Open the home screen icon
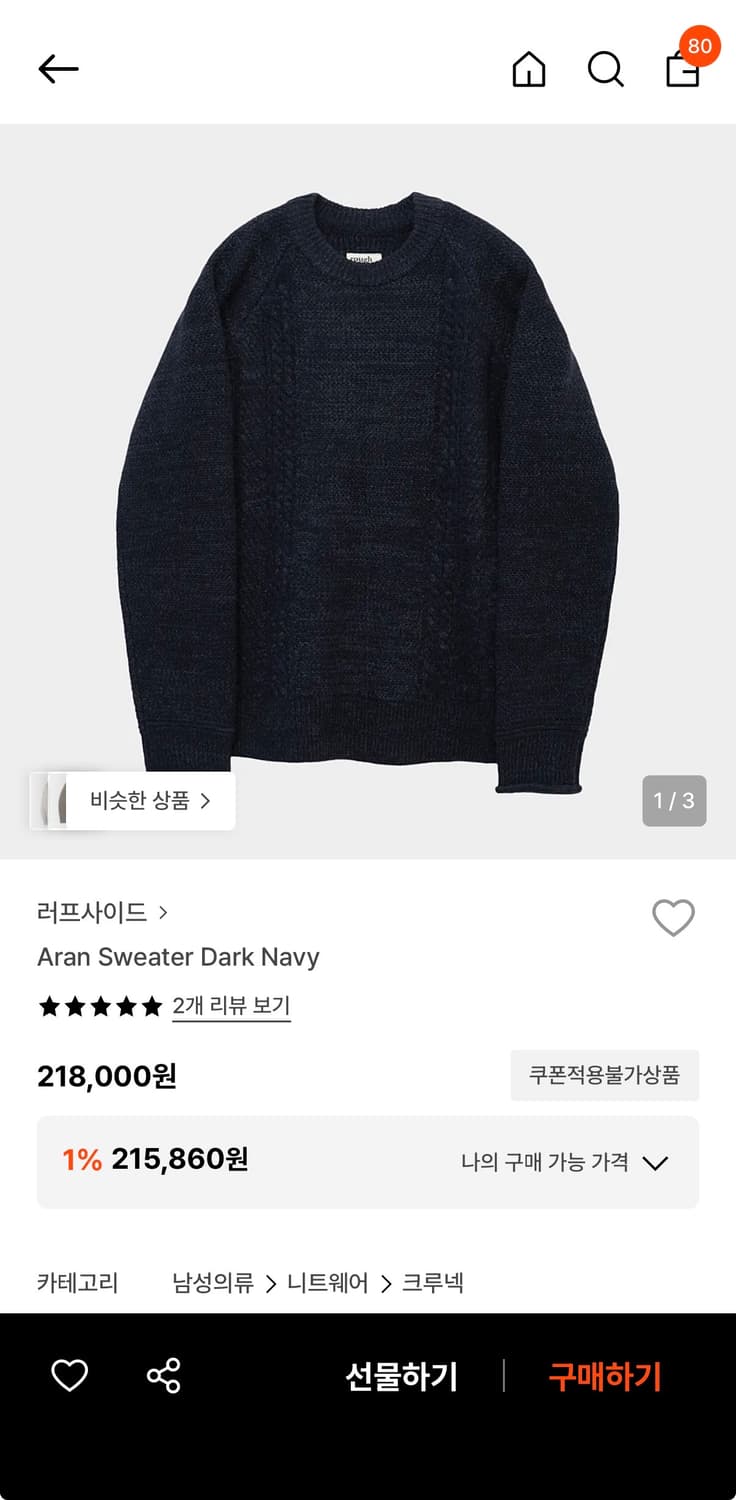The image size is (736, 1500). click(528, 70)
